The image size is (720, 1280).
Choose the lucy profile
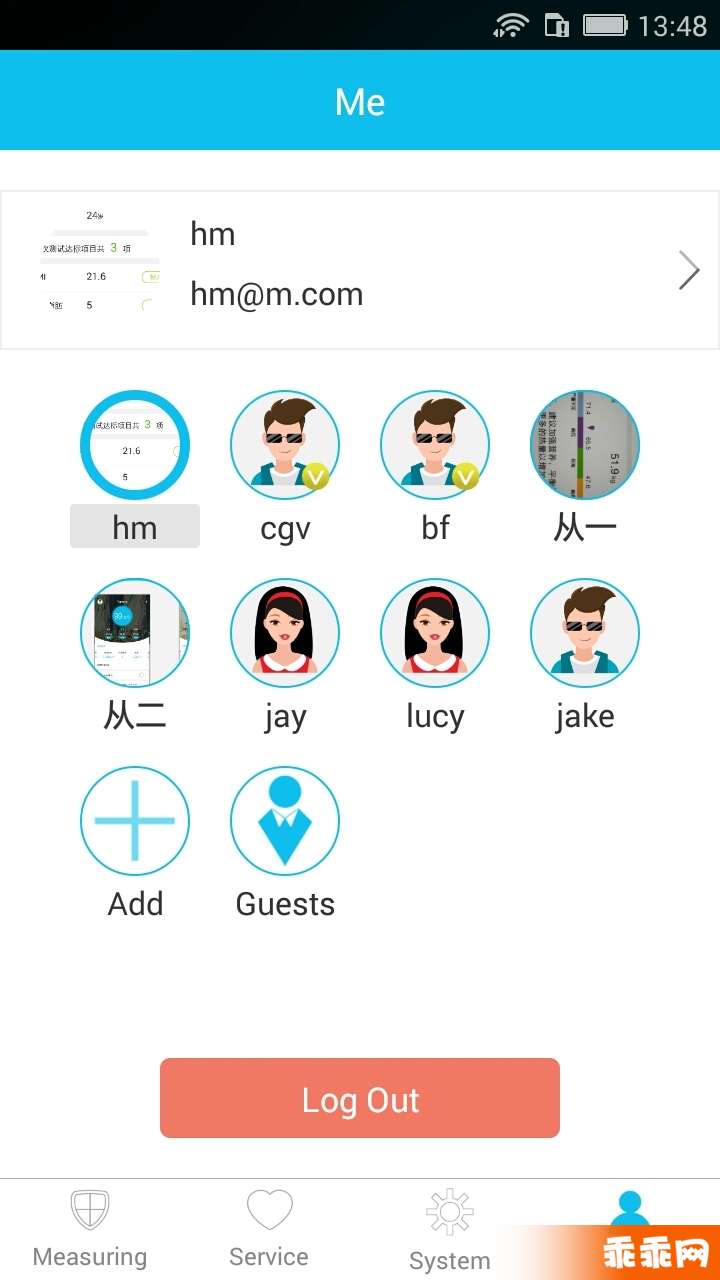pos(435,634)
